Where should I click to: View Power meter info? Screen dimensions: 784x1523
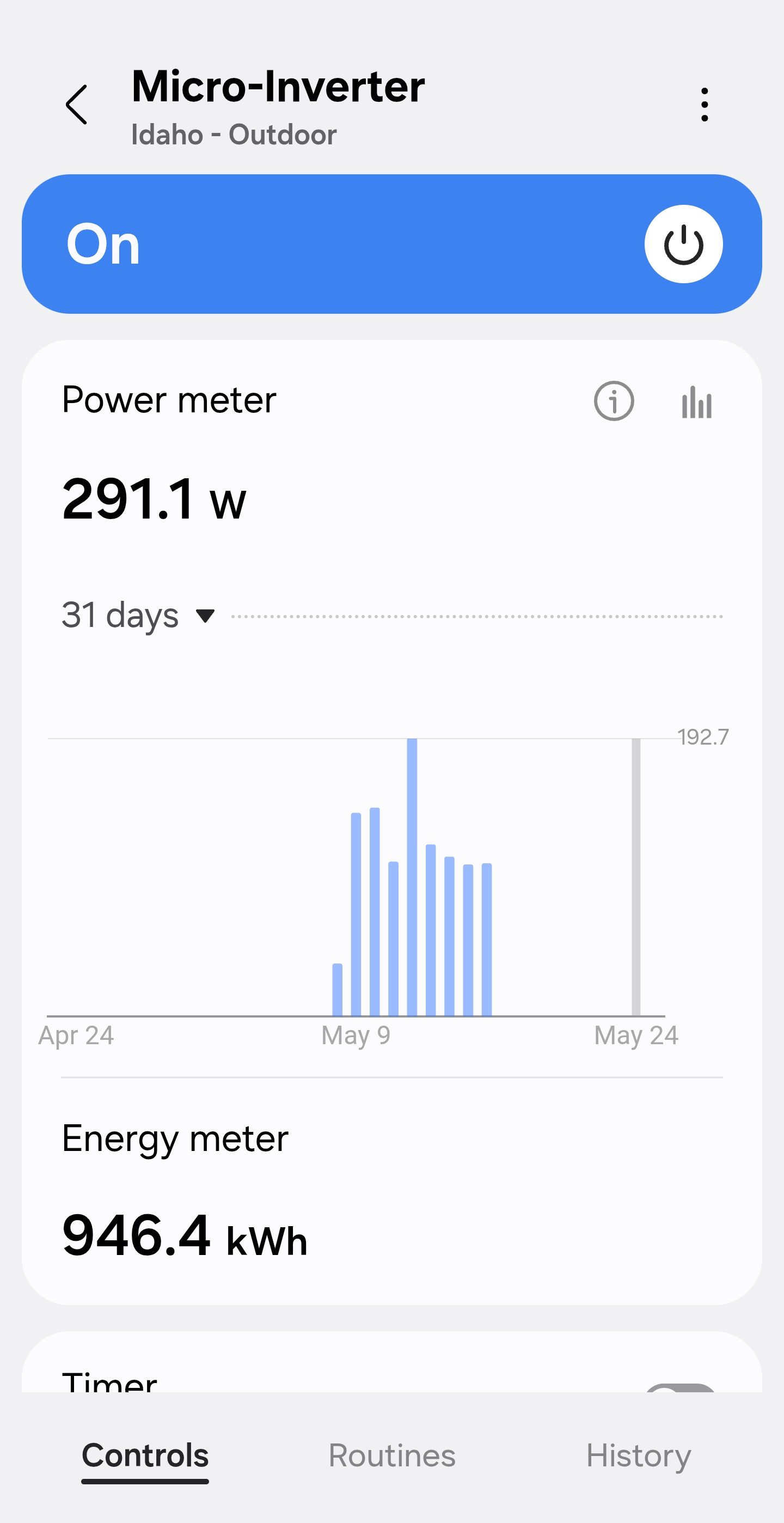tap(614, 401)
